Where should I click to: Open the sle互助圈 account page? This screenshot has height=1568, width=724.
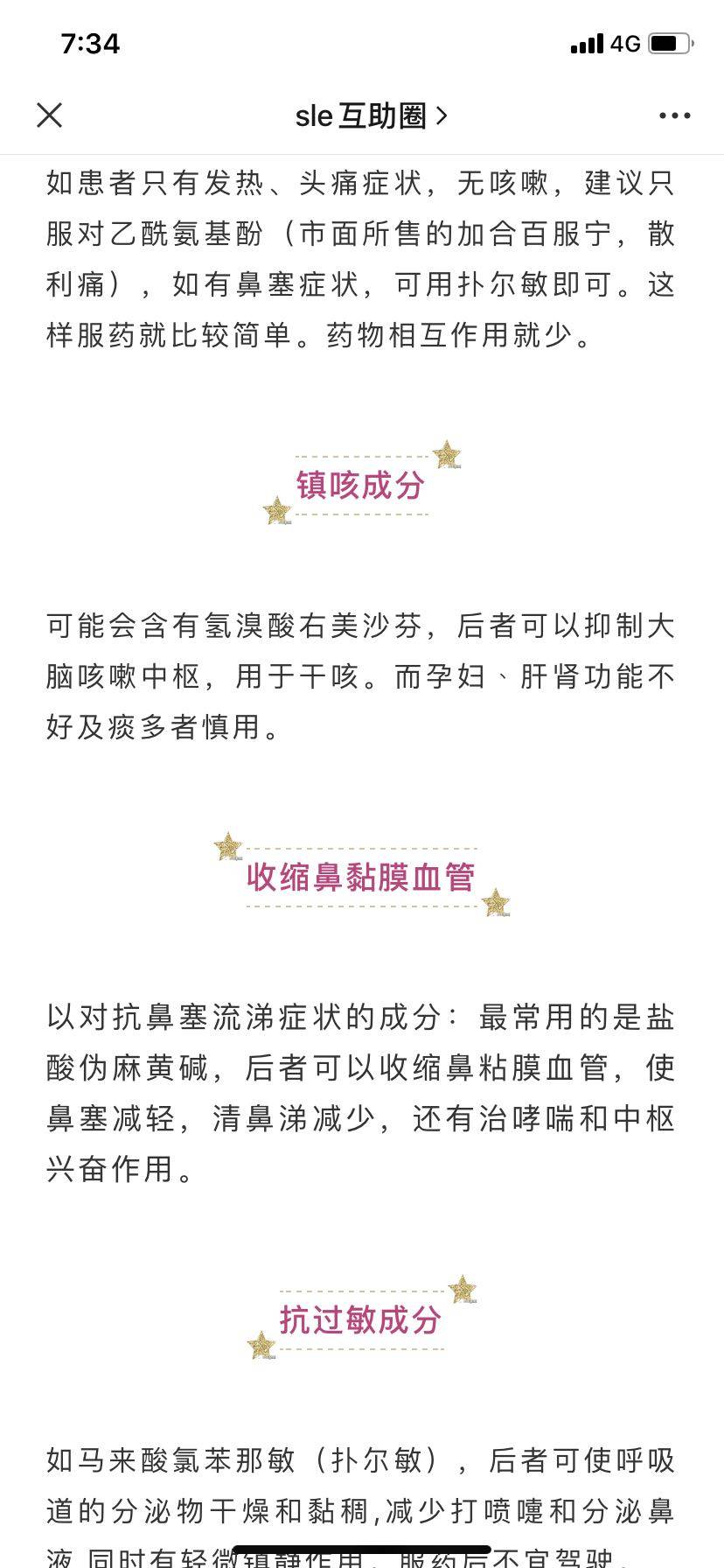[371, 115]
